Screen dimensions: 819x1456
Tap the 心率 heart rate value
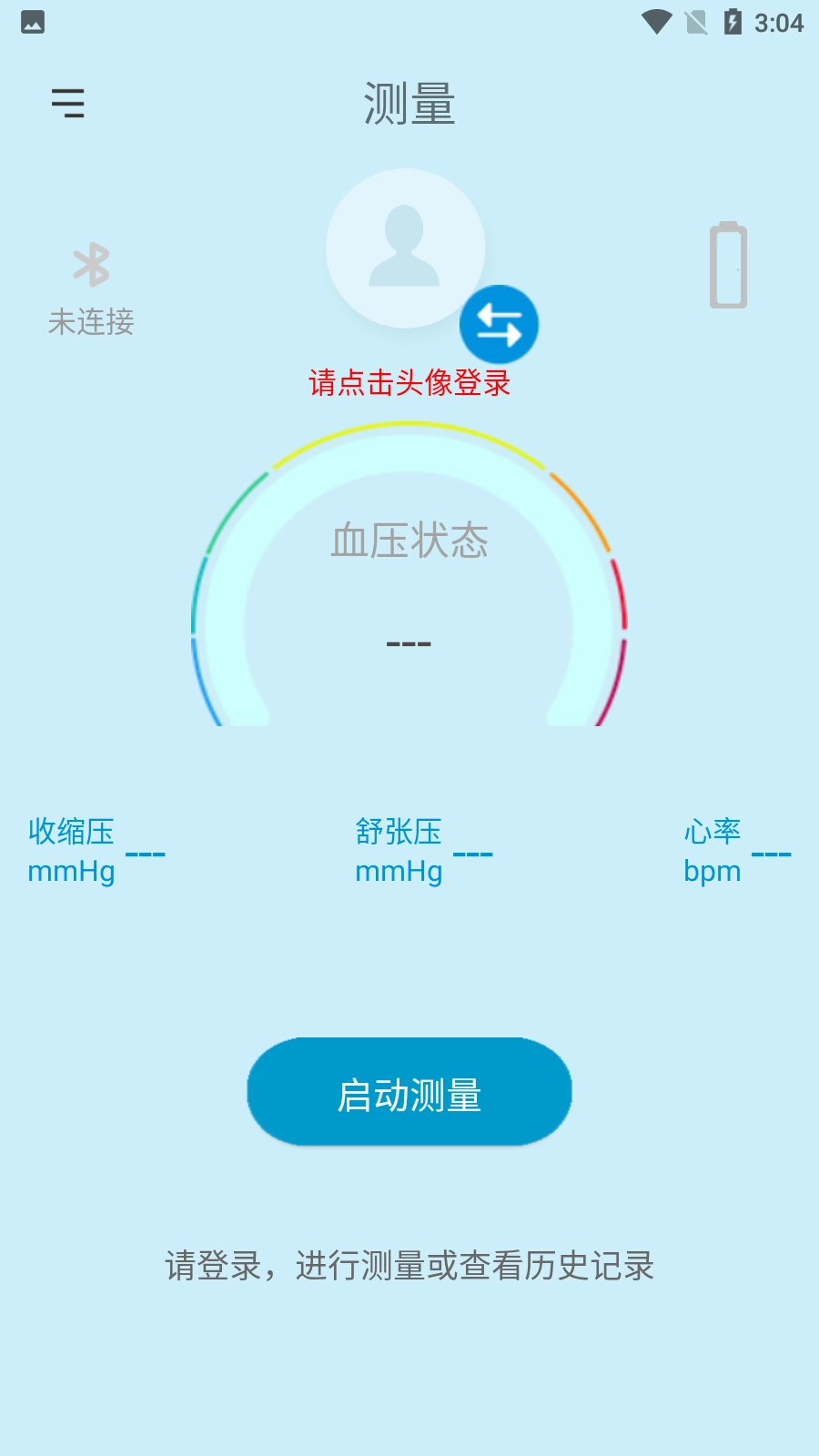[x=737, y=851]
